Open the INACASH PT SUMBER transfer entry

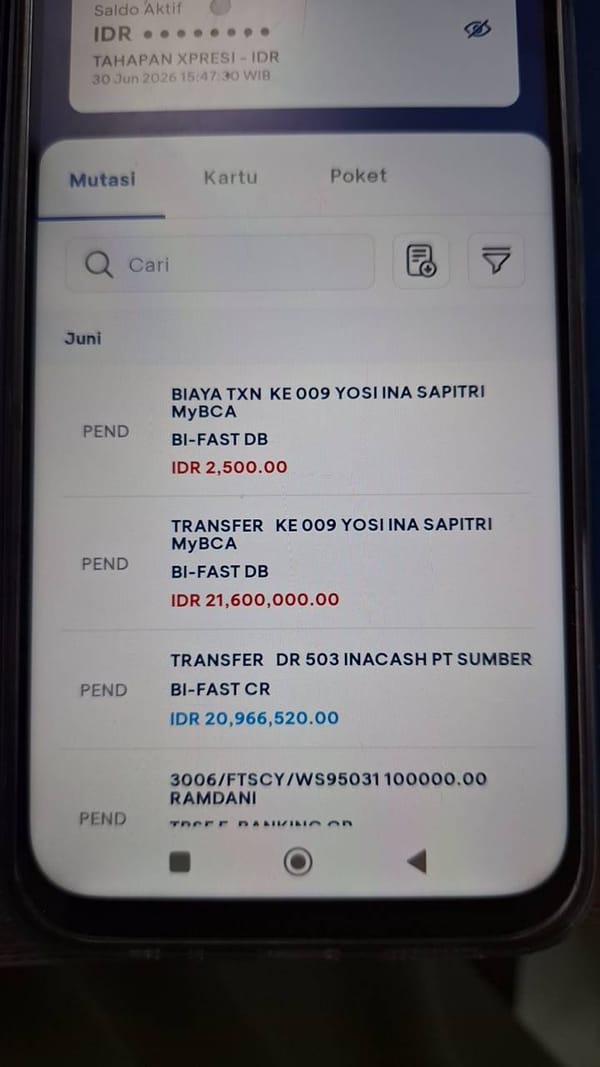[297, 689]
